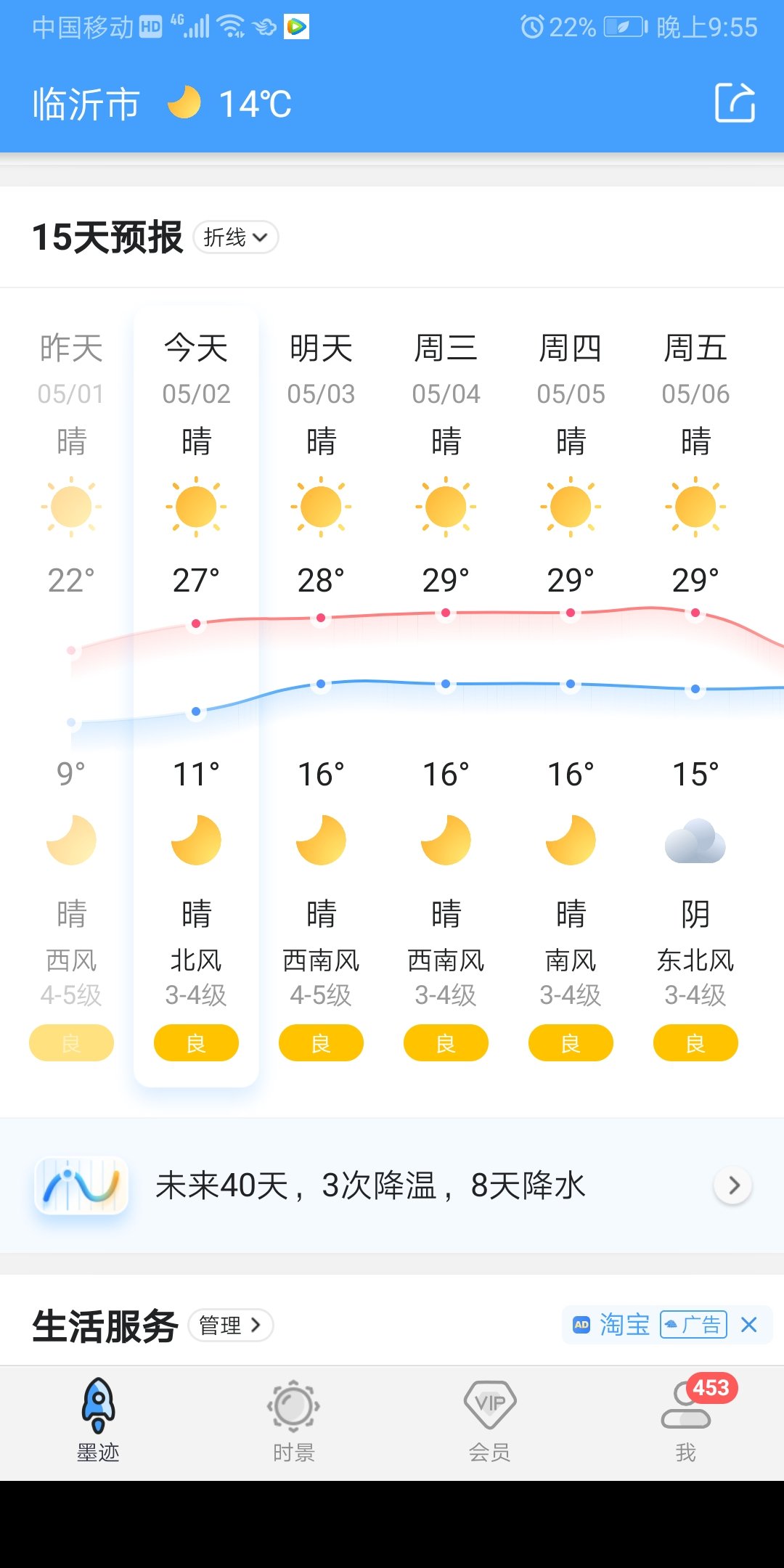The width and height of the screenshot is (784, 1568).
Task: Tap the red high-temperature curve point for 今天
Action: pos(196,621)
